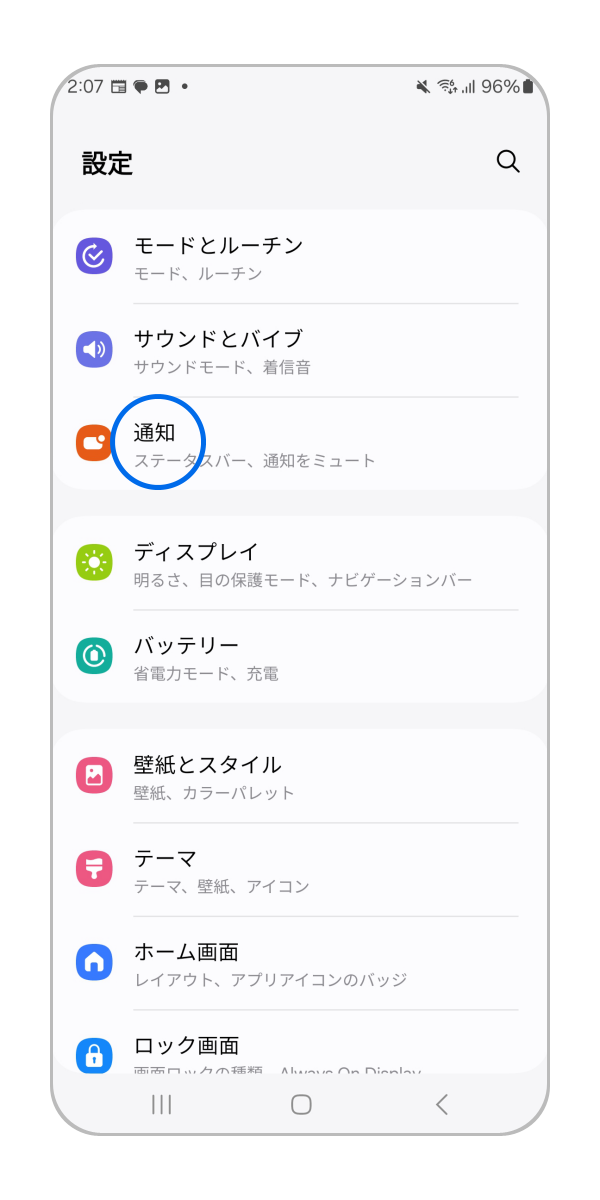The height and width of the screenshot is (1200, 600).
Task: Open 壁紙とスタイル settings
Action: (x=300, y=776)
